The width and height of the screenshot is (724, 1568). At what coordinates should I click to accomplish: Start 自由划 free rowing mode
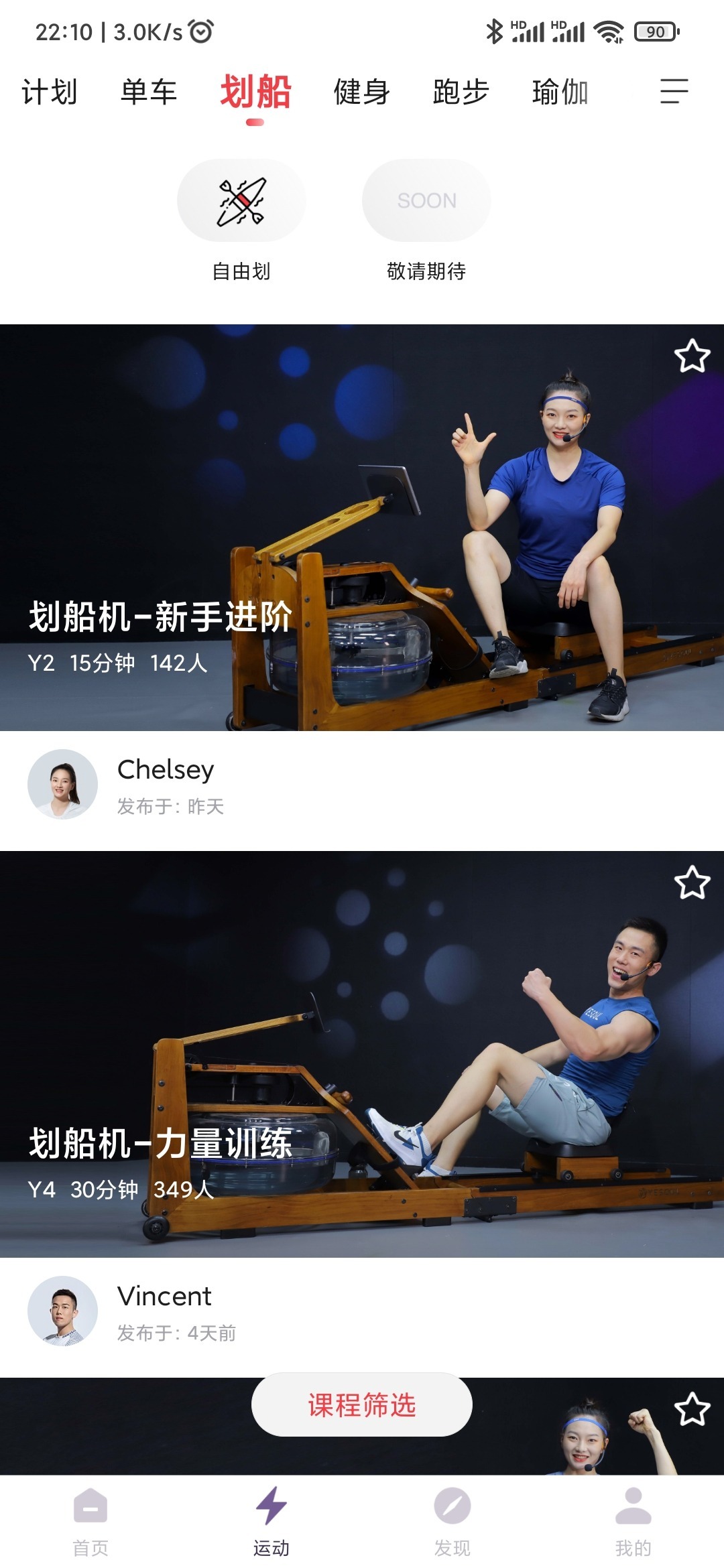click(241, 201)
